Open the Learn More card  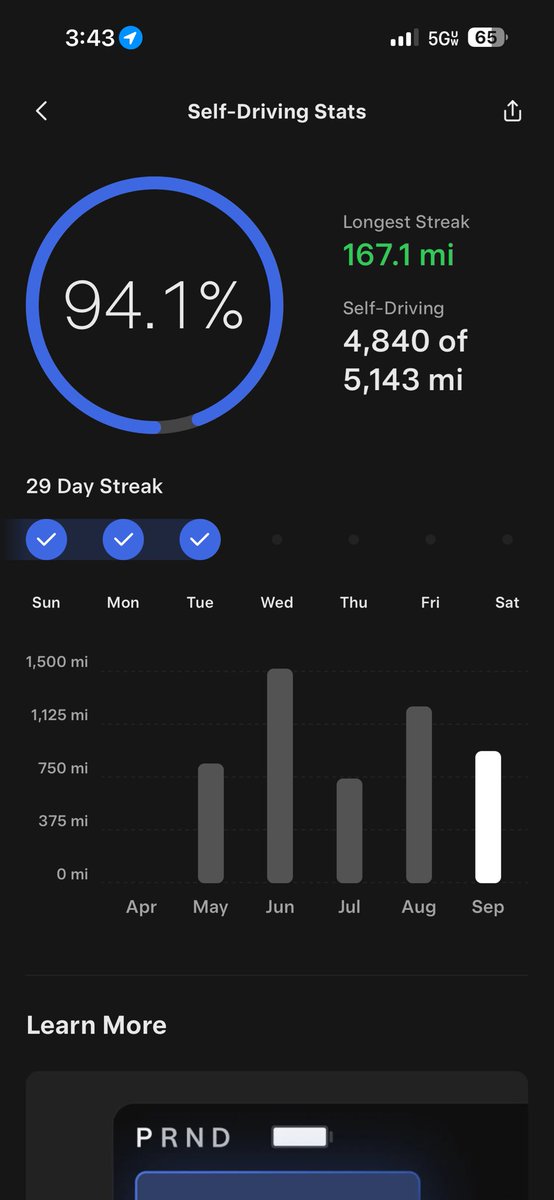(x=277, y=1135)
